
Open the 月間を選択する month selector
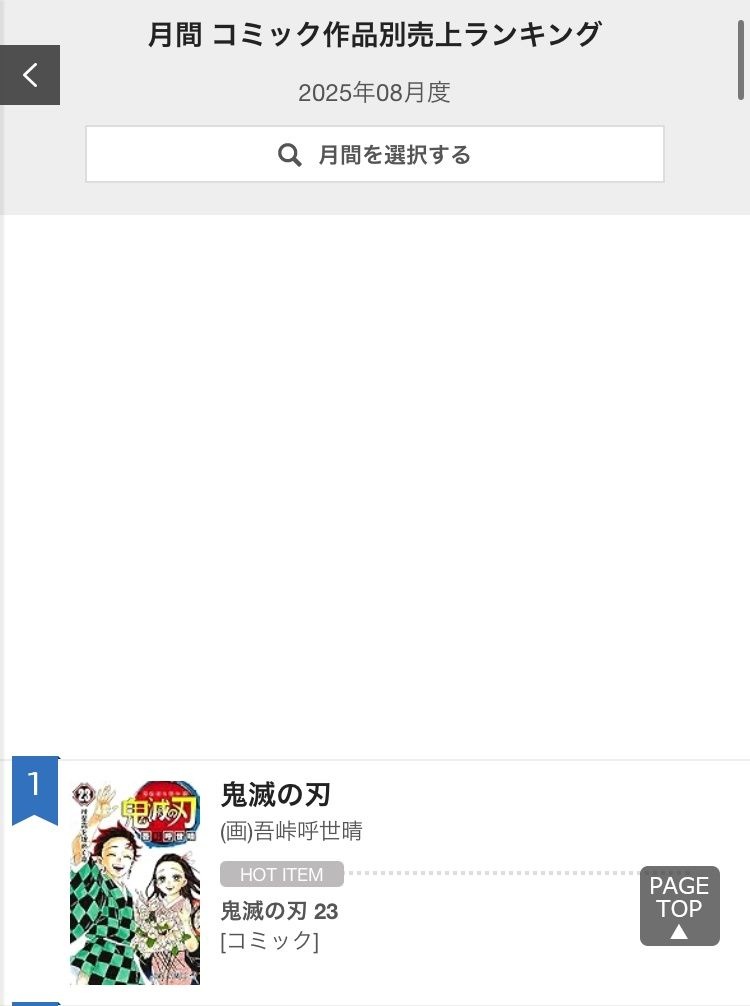(x=374, y=154)
